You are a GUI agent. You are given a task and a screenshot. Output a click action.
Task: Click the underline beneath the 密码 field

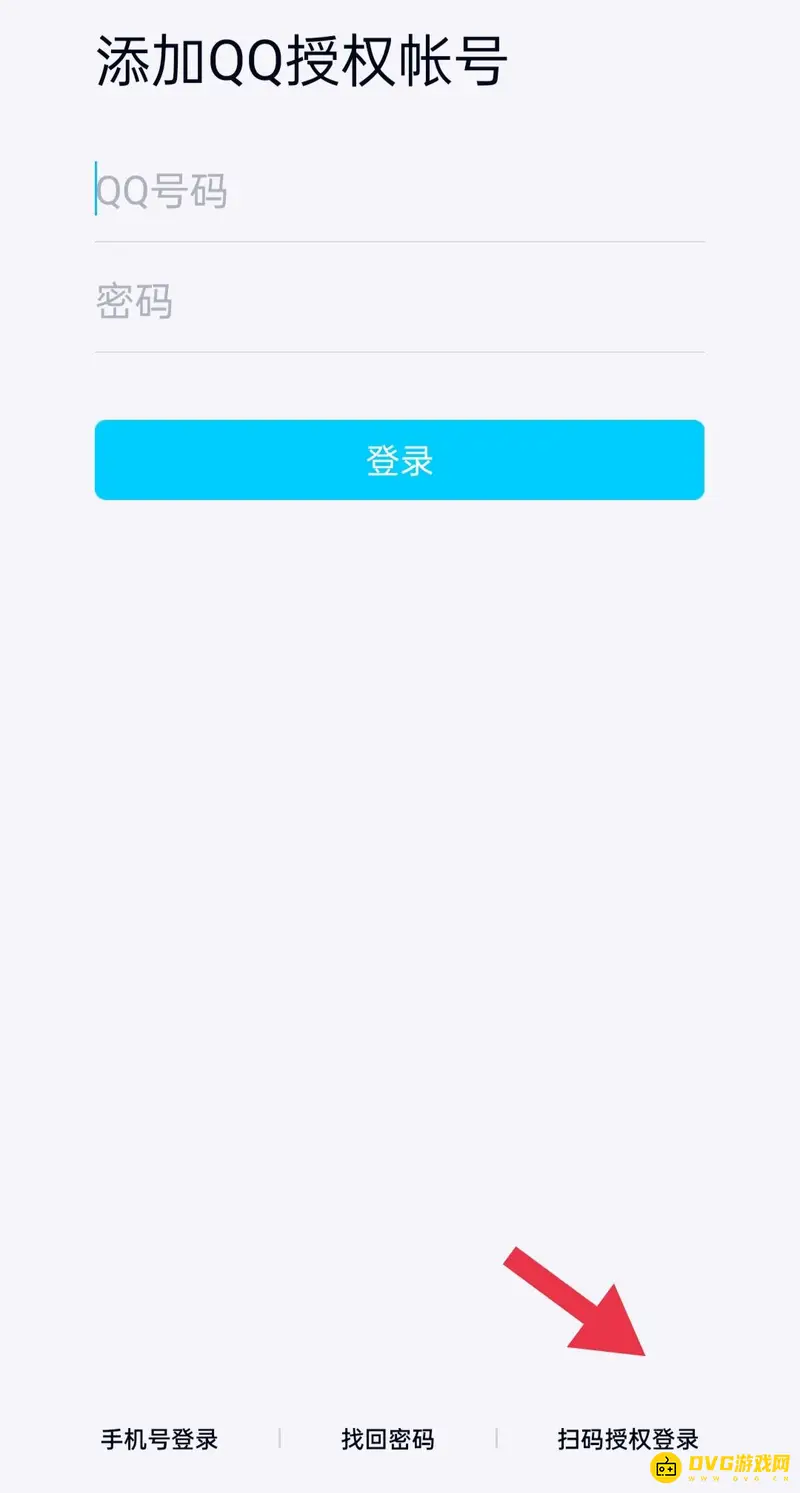tap(400, 349)
